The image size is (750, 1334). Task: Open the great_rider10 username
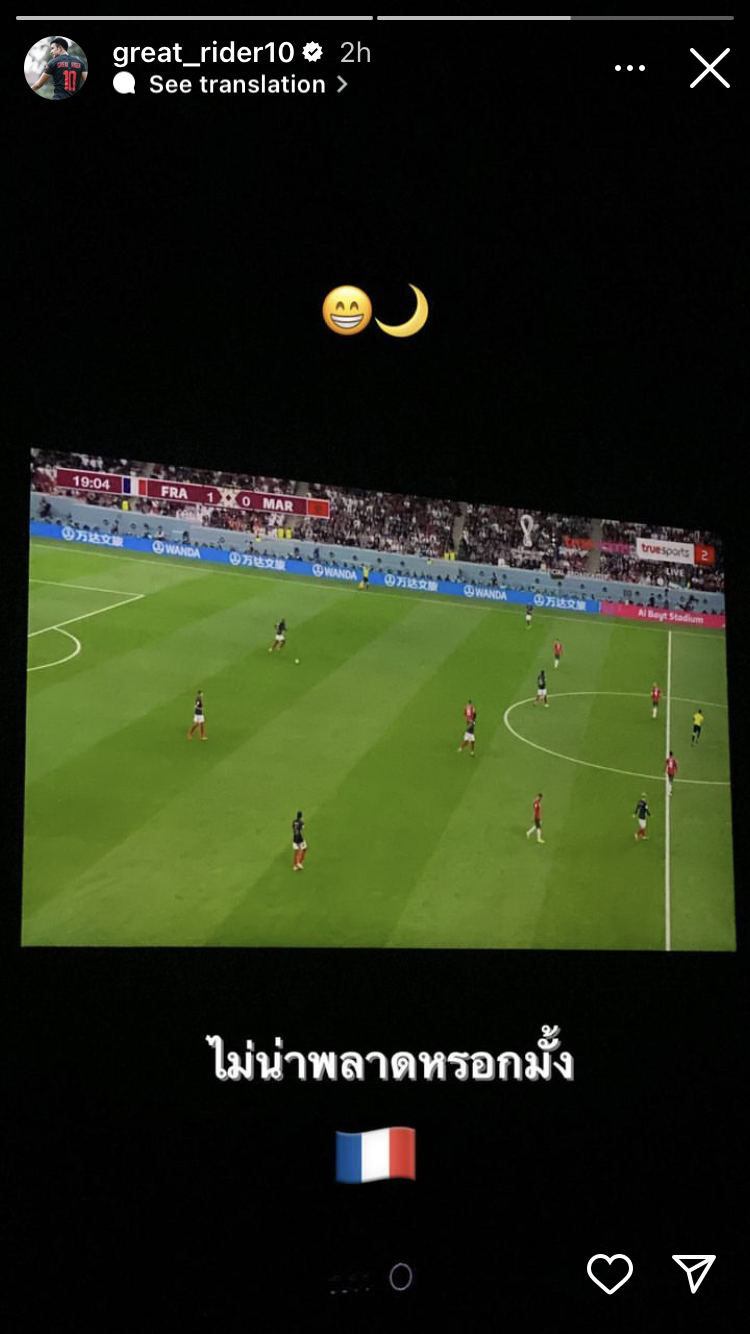(x=203, y=52)
